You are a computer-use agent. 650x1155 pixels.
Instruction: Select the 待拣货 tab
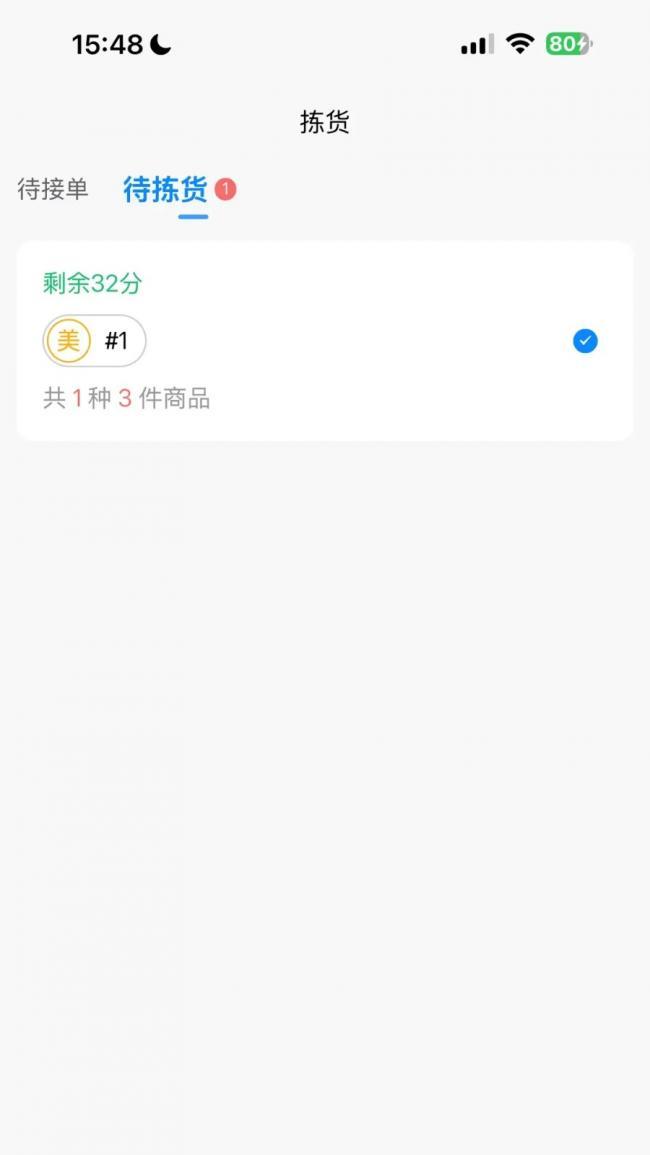[x=165, y=189]
